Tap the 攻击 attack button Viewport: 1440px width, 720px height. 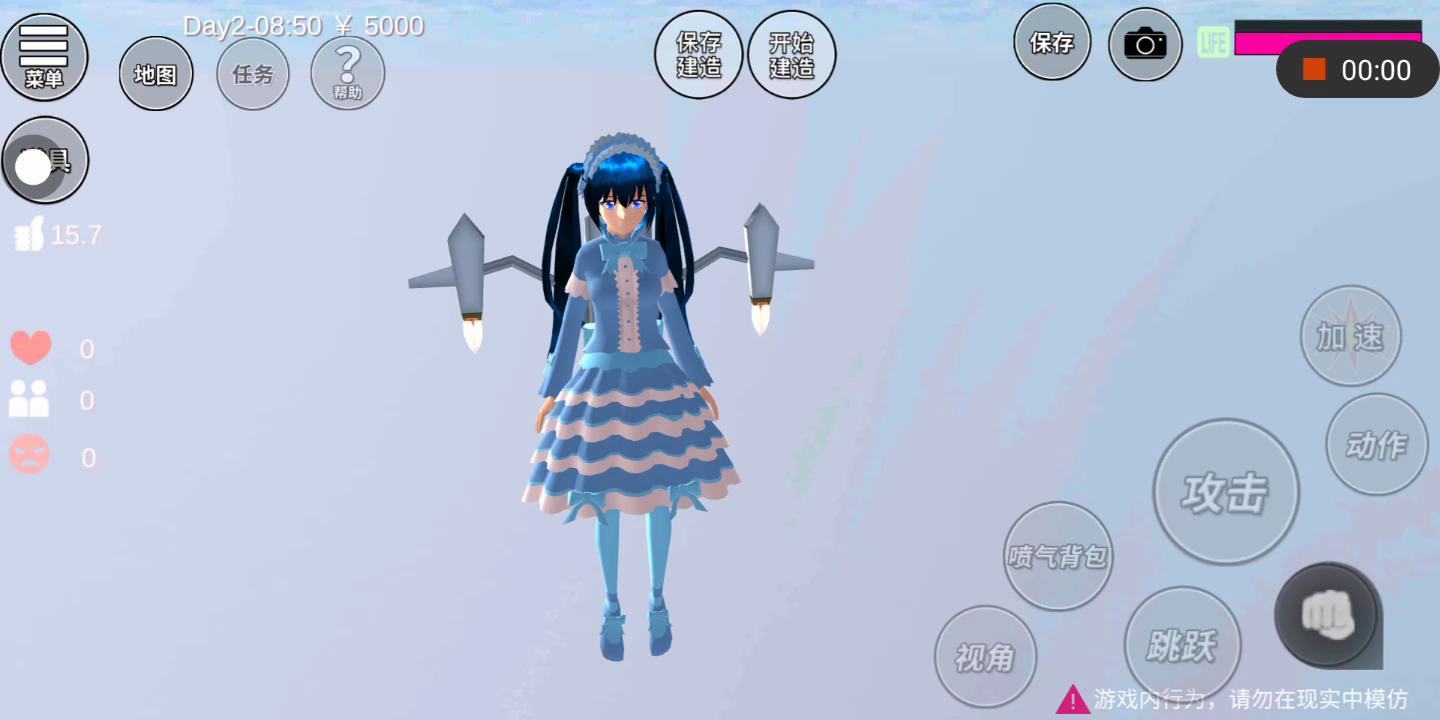[1226, 492]
